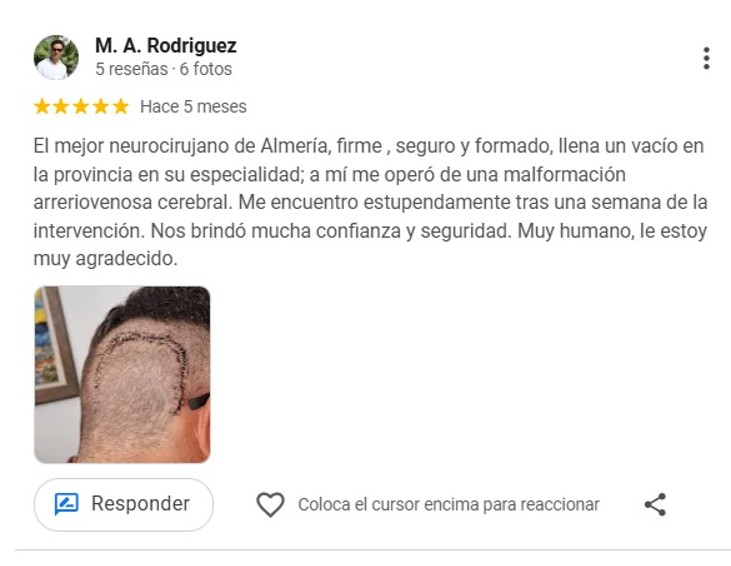The image size is (731, 566).
Task: Tap Responder to reply to the review
Action: (x=123, y=504)
